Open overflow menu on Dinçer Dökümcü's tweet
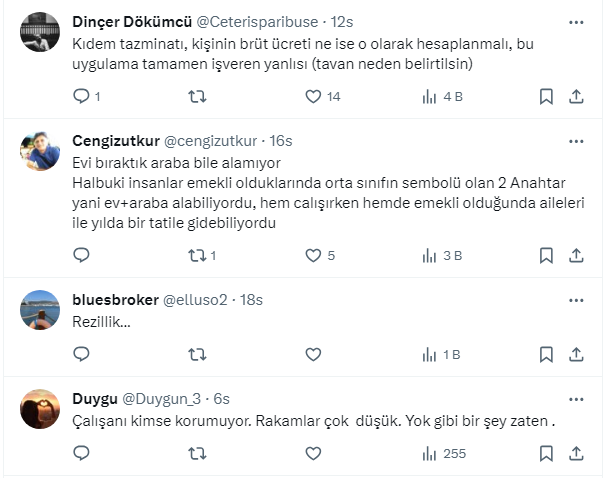This screenshot has width=609, height=478. coord(575,22)
